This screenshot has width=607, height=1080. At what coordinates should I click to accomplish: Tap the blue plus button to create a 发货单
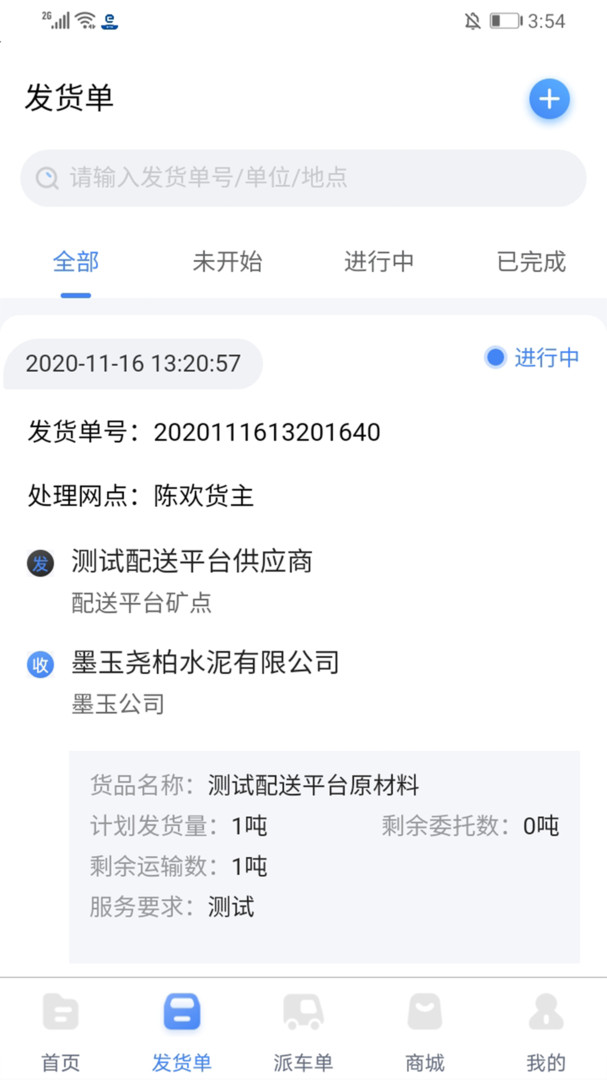(x=549, y=99)
